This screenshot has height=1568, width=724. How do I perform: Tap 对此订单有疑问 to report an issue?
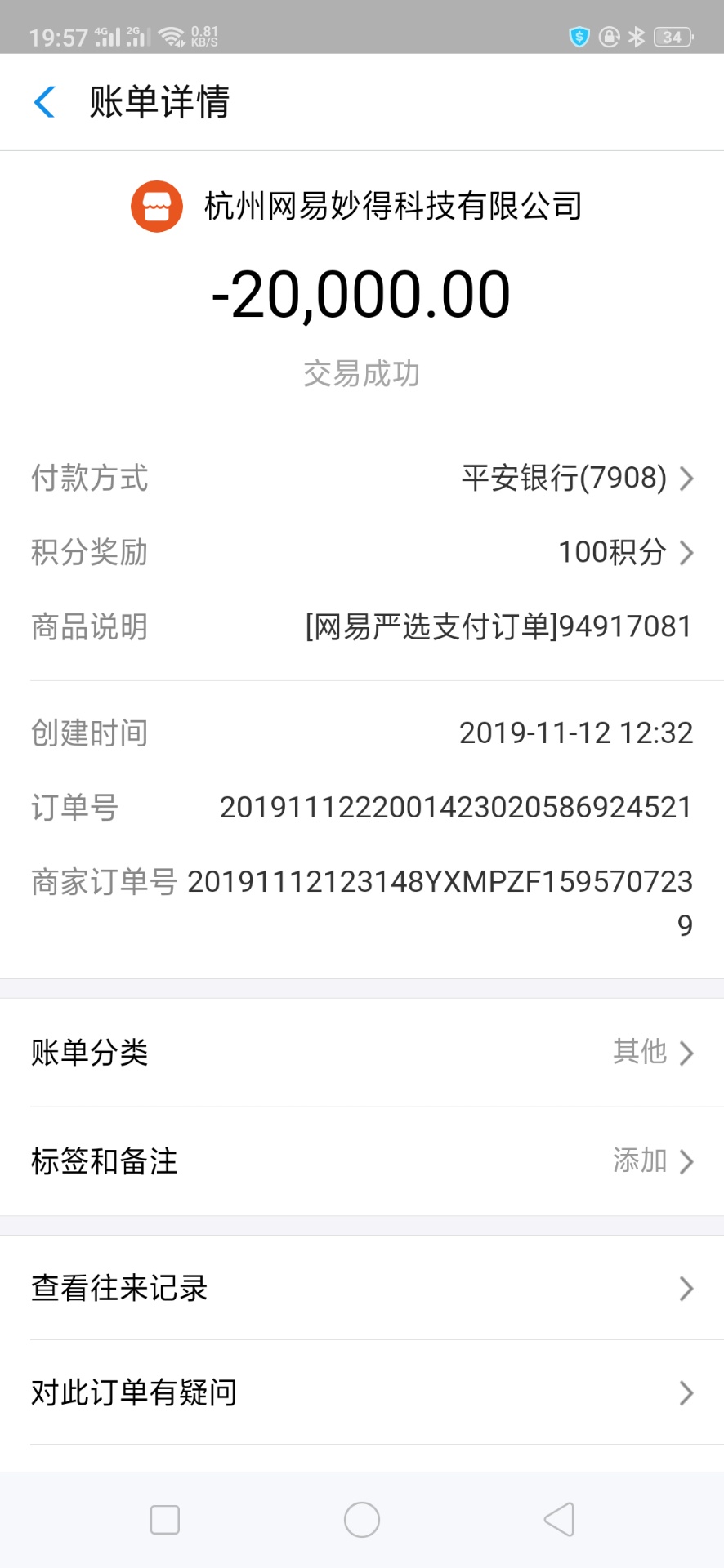click(x=362, y=1392)
